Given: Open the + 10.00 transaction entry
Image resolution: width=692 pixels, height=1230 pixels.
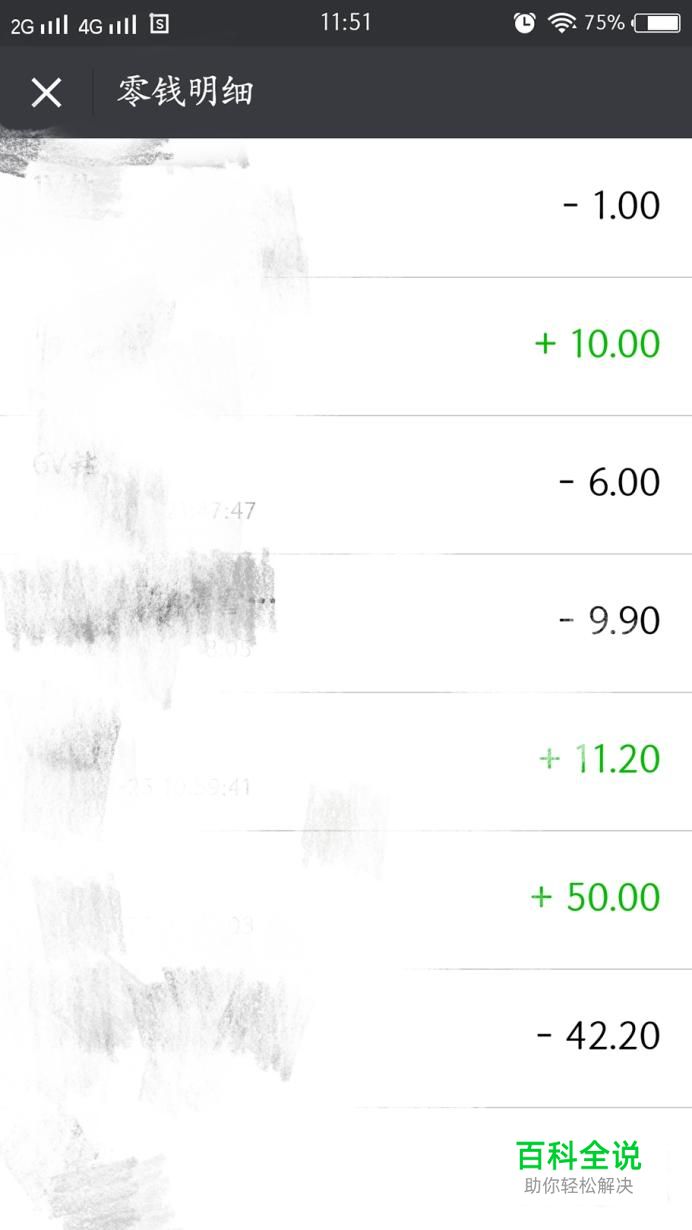Looking at the screenshot, I should pos(346,346).
